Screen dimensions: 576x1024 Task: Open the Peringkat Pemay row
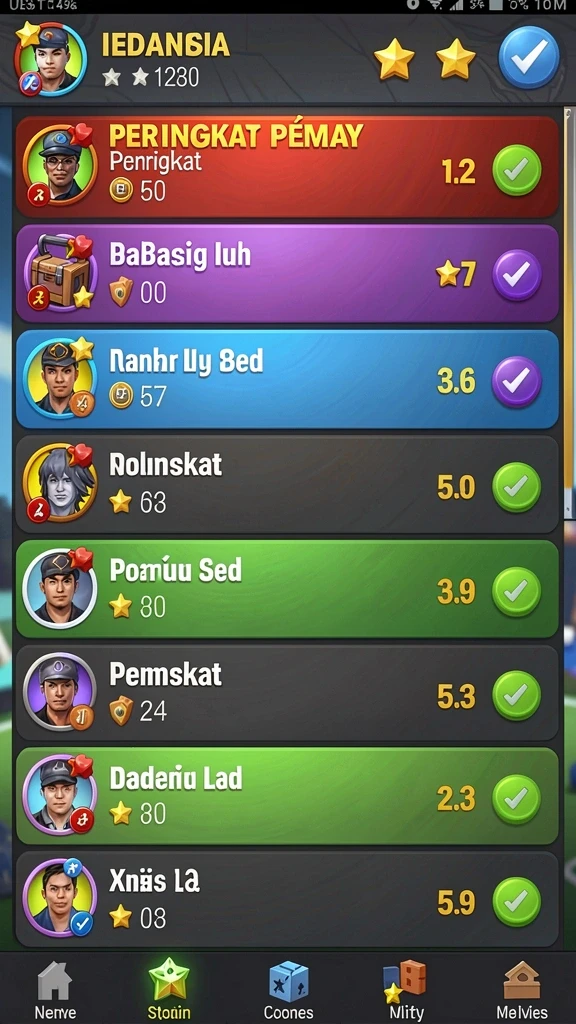pos(287,167)
